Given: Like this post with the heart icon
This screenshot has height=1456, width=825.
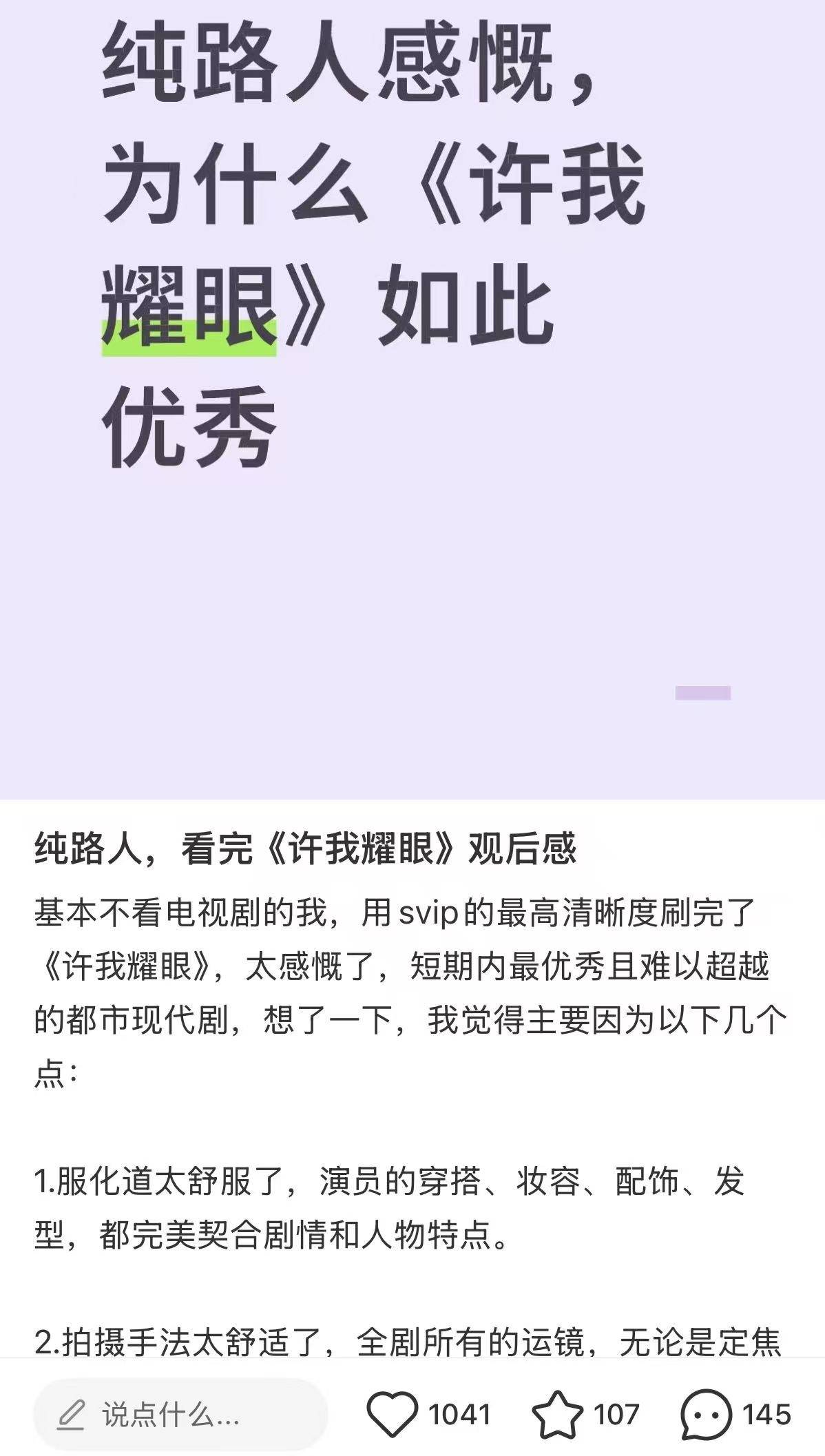Looking at the screenshot, I should tap(393, 1415).
